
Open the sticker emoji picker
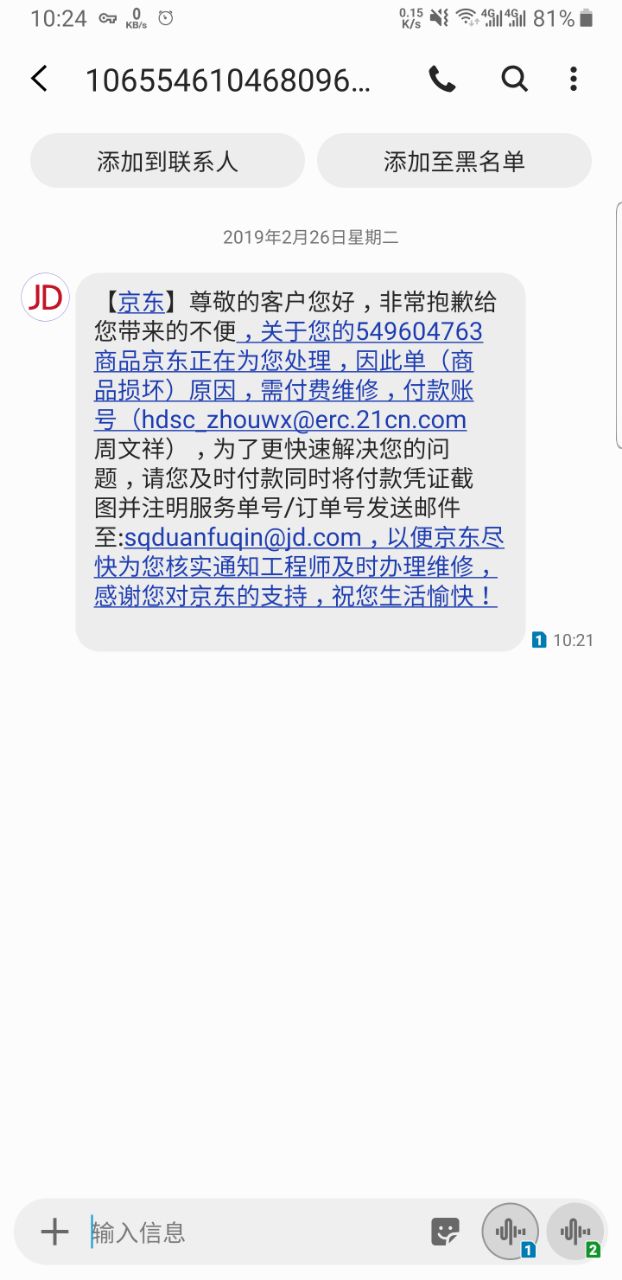(x=445, y=1232)
